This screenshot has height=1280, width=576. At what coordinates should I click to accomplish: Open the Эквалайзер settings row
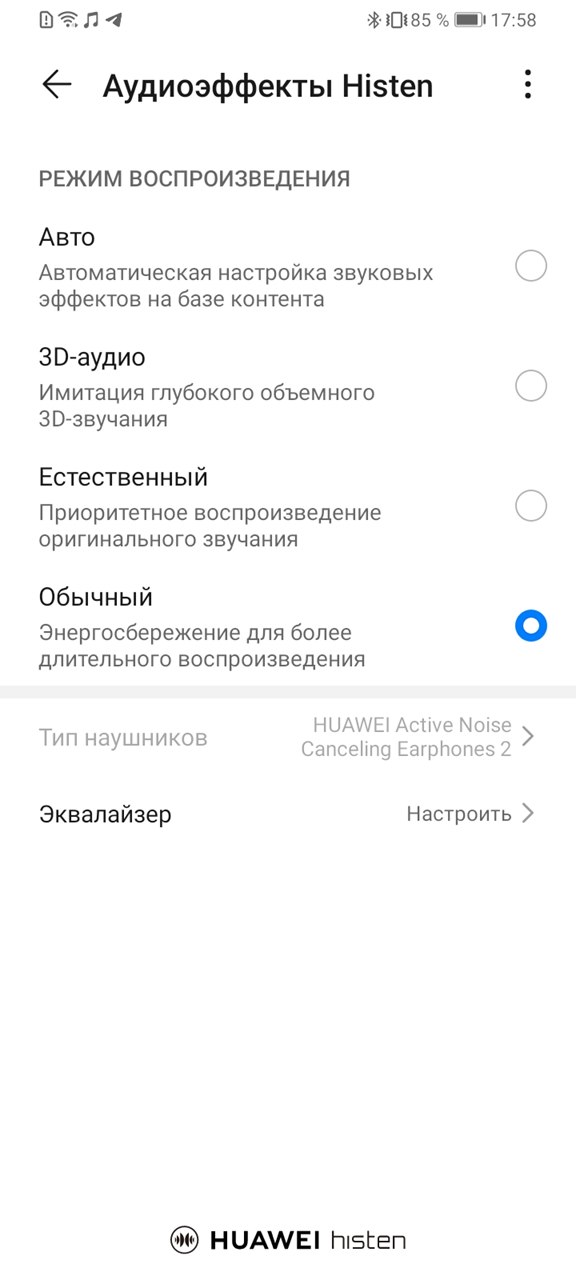(x=288, y=814)
